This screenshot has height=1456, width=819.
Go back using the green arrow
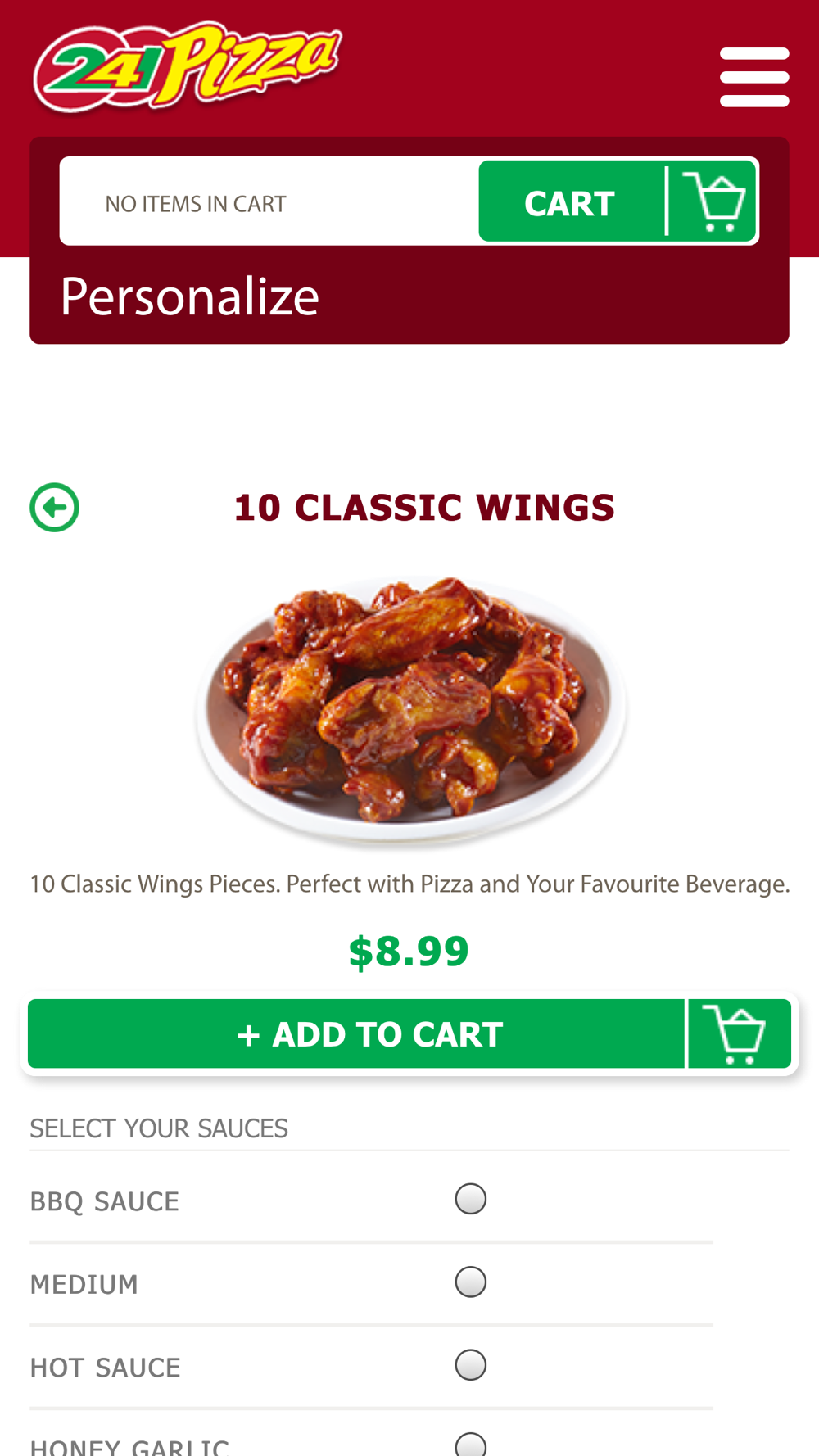pyautogui.click(x=55, y=508)
